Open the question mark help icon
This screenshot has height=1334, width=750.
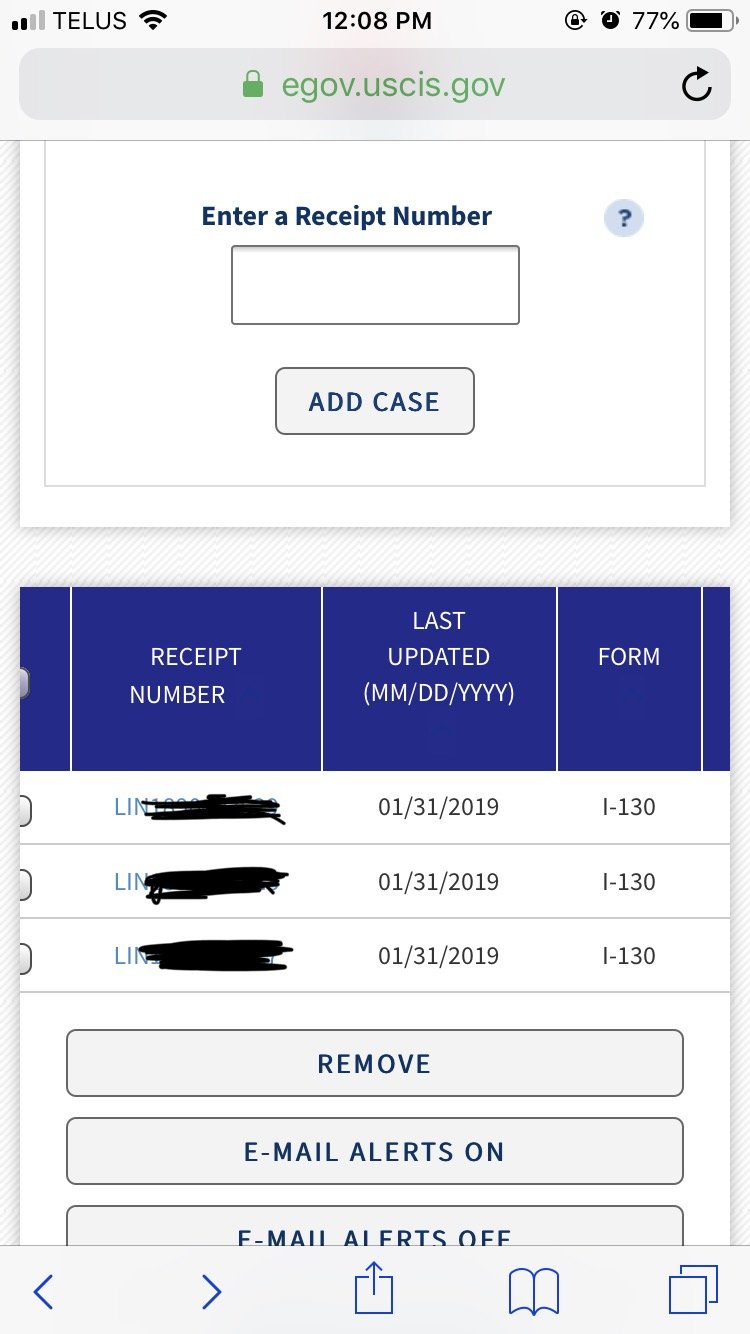point(624,218)
